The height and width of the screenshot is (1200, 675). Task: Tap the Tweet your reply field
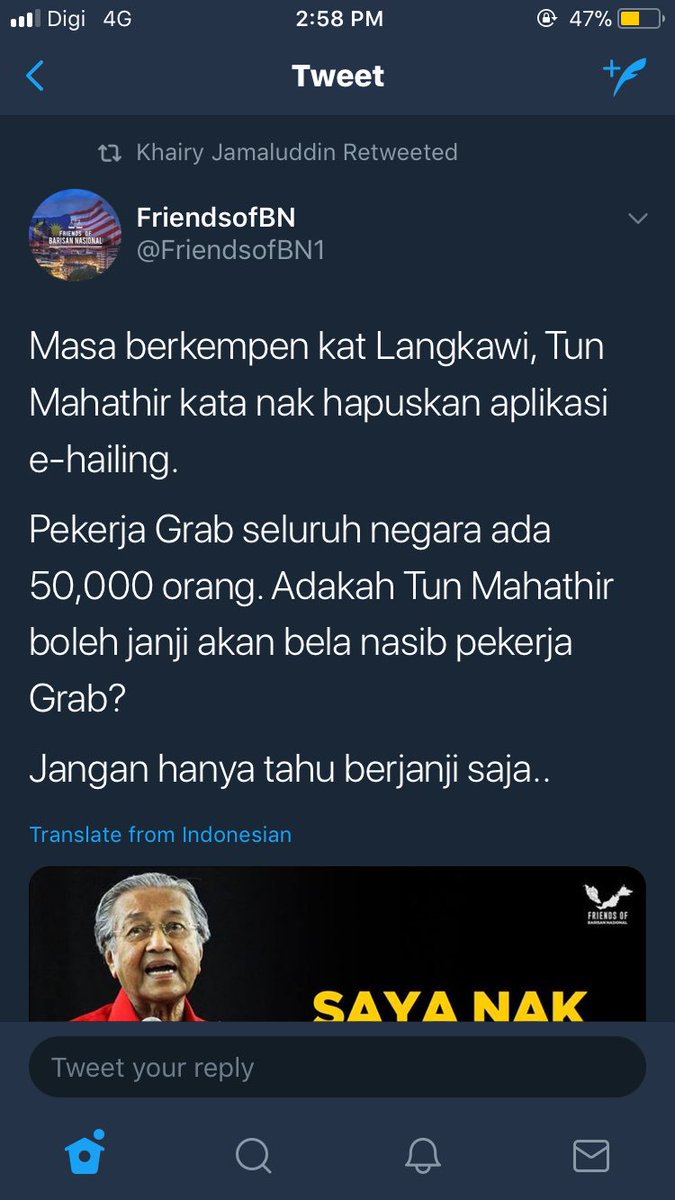tap(337, 1067)
